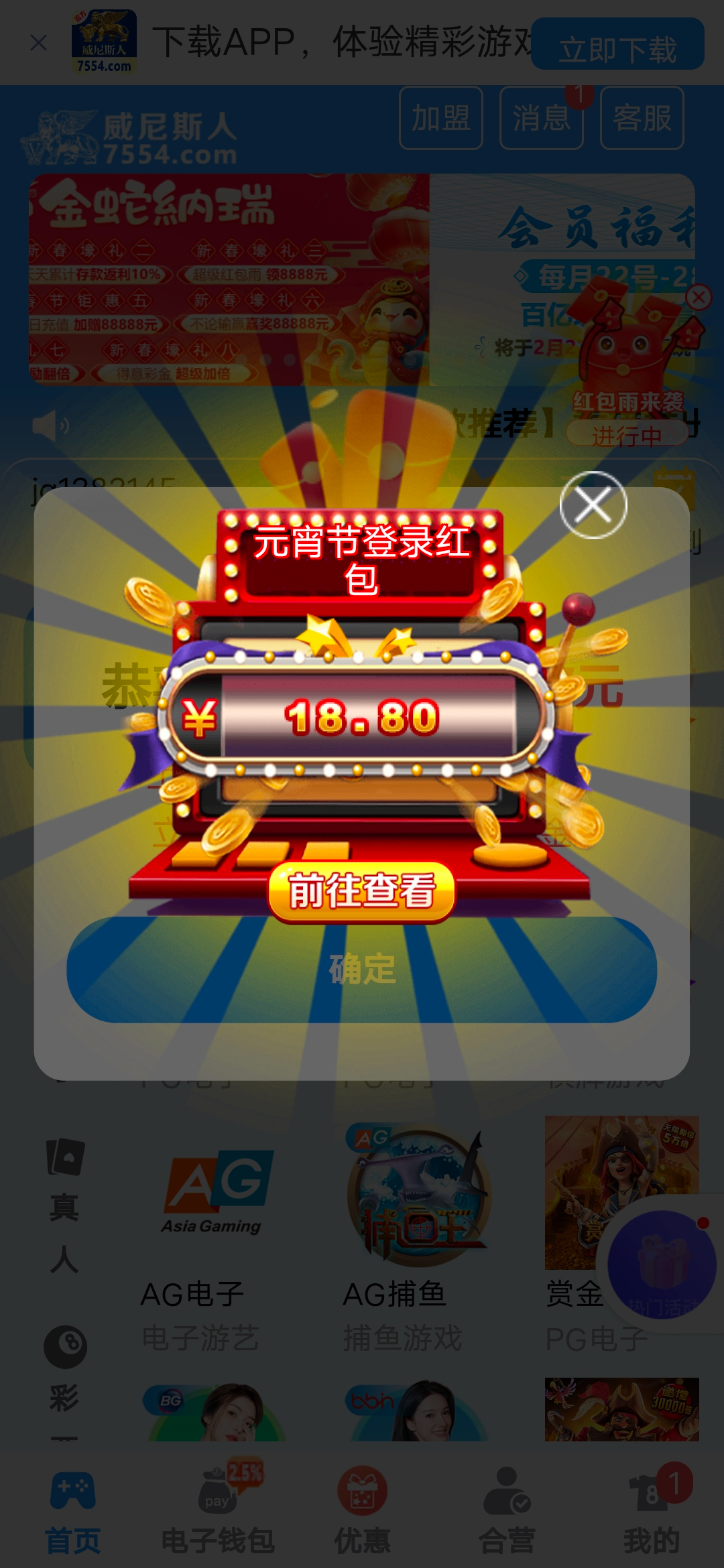The image size is (724, 1568).
Task: Close the floating red packet rain icon
Action: (699, 297)
